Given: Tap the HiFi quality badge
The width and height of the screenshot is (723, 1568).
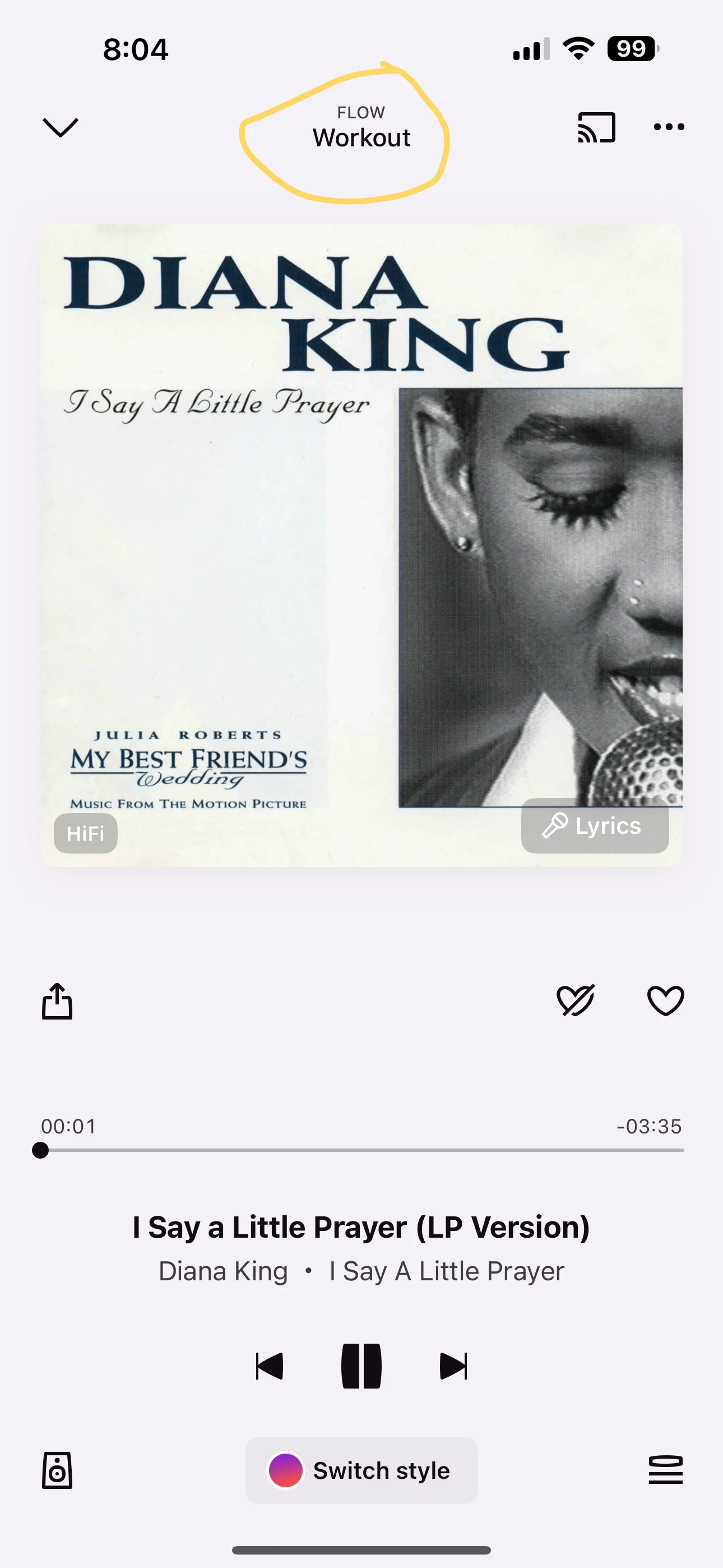Looking at the screenshot, I should pos(85,833).
